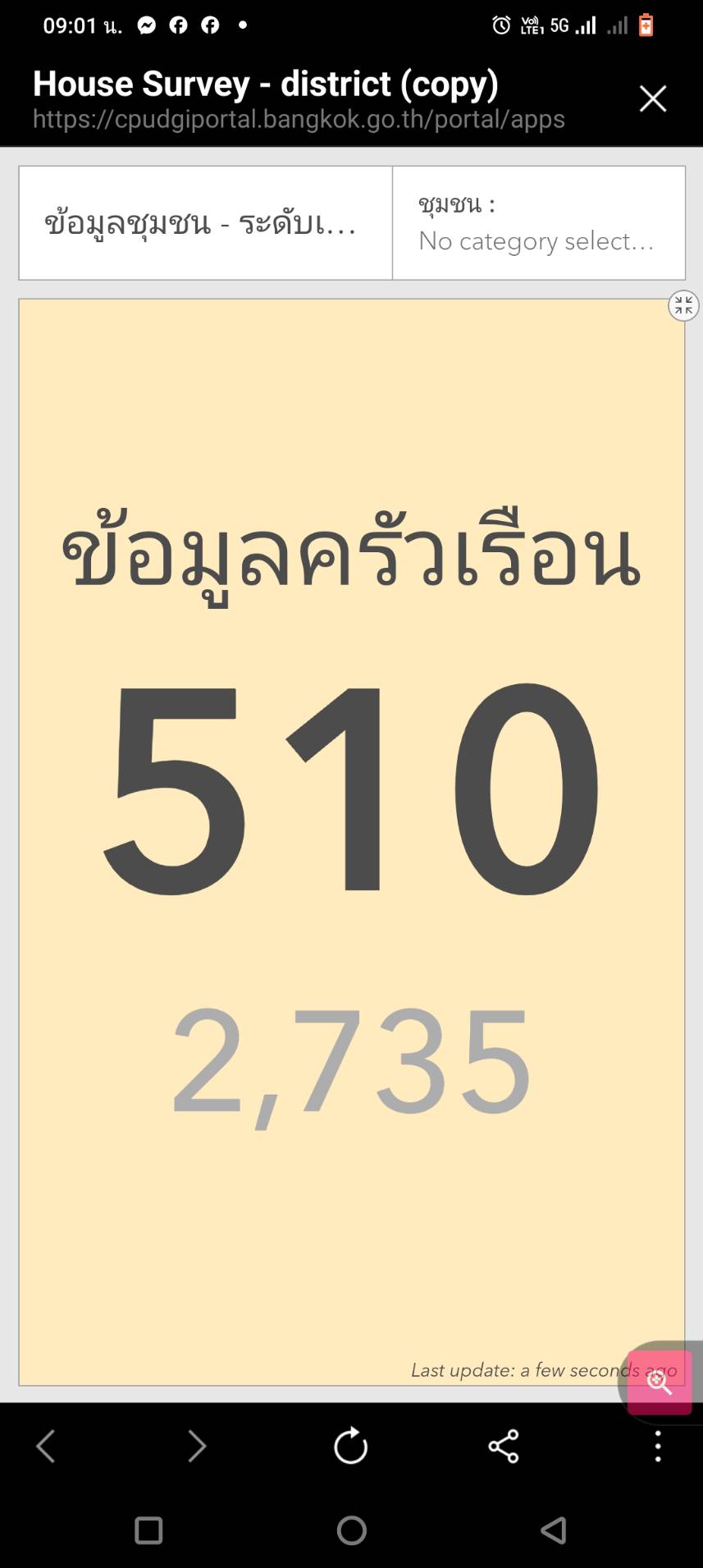Go forward to the next web page
The height and width of the screenshot is (1568, 703).
pos(197,1446)
